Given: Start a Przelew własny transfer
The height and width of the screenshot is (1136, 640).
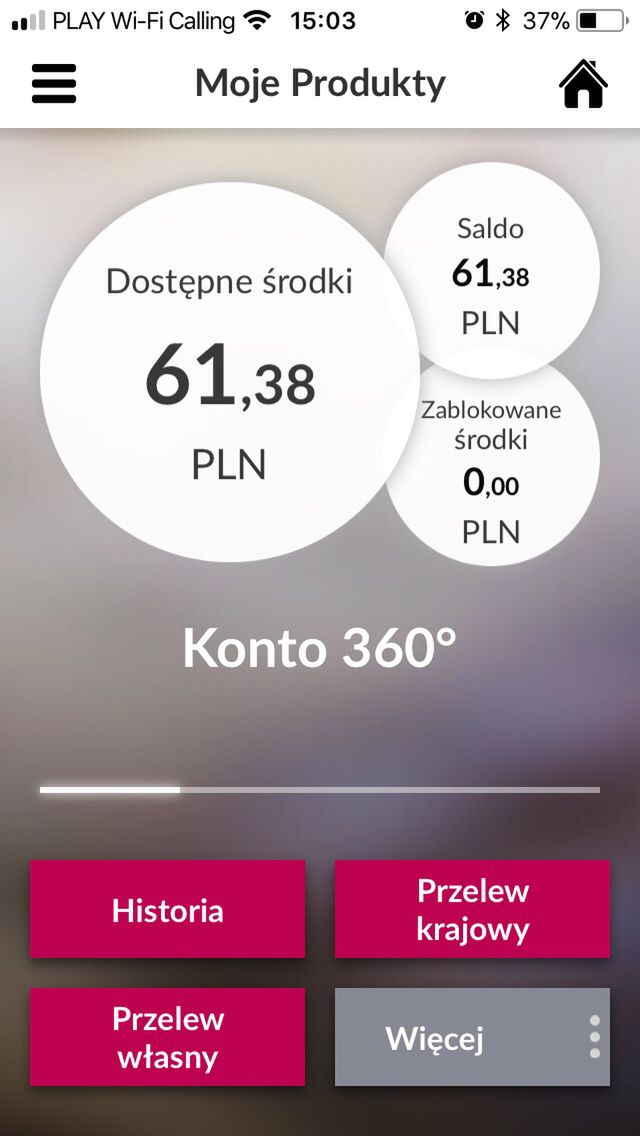Looking at the screenshot, I should pos(167,1037).
